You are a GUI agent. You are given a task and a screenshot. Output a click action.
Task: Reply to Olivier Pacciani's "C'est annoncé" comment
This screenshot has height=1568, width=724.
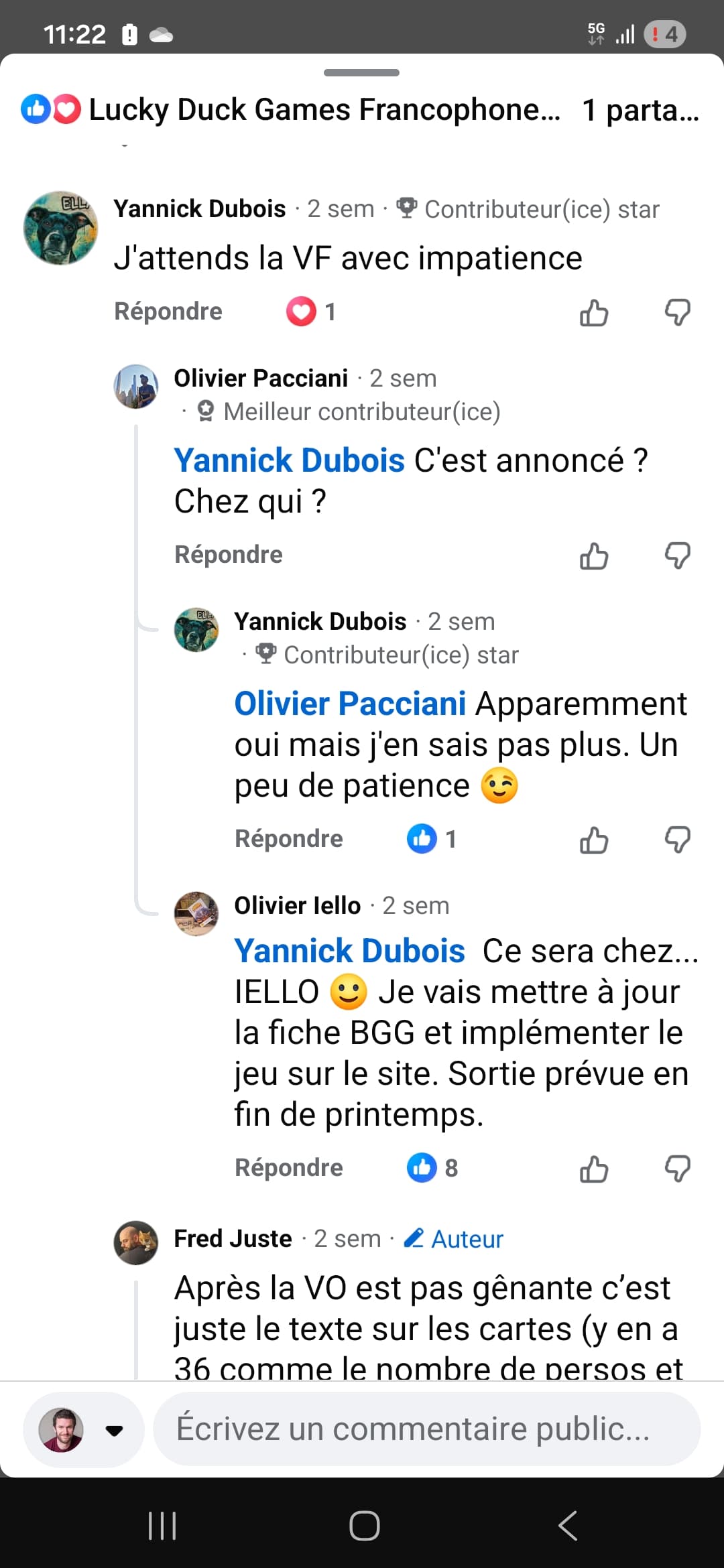point(229,555)
